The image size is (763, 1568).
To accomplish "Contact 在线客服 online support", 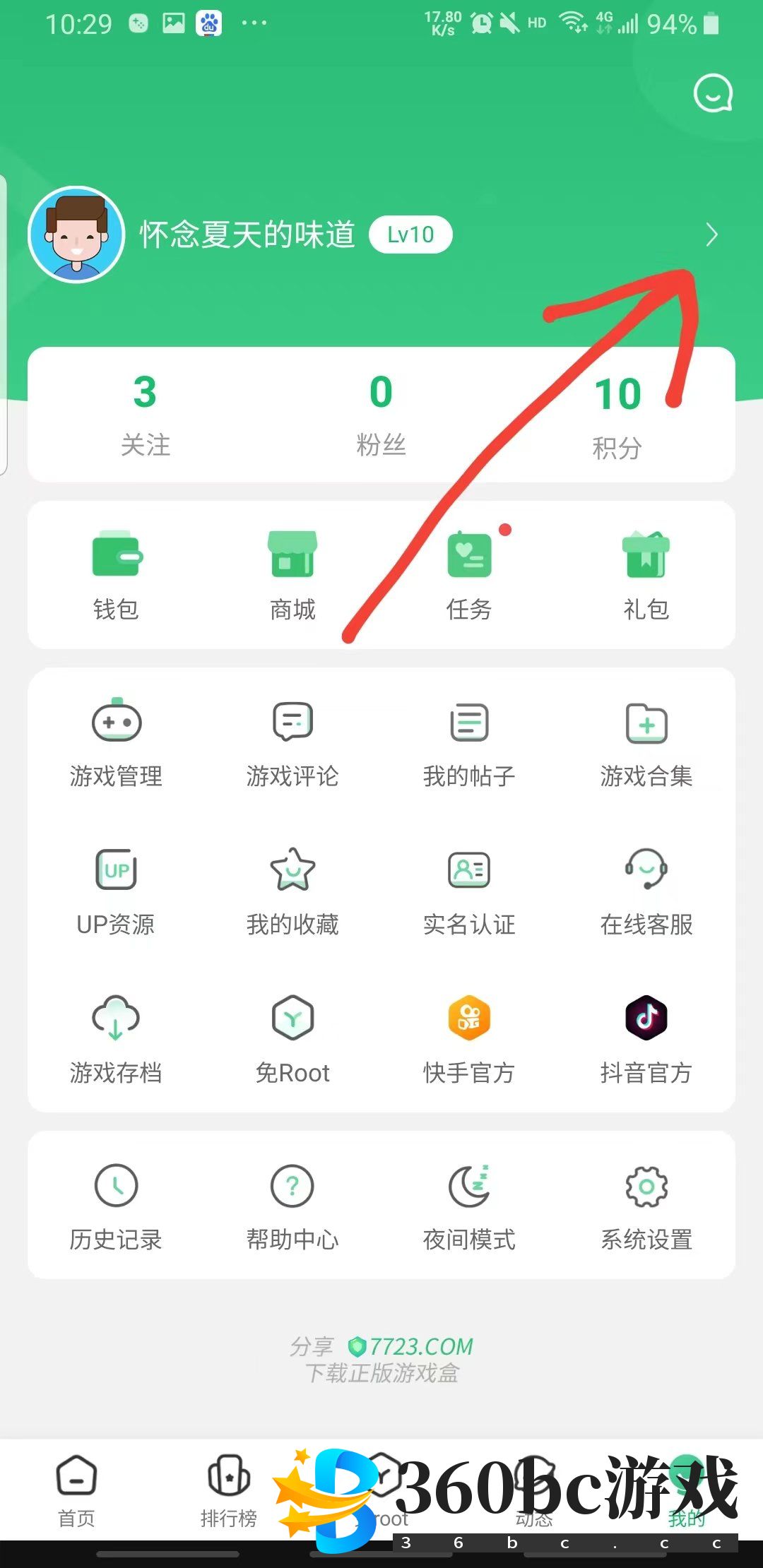I will [x=646, y=891].
